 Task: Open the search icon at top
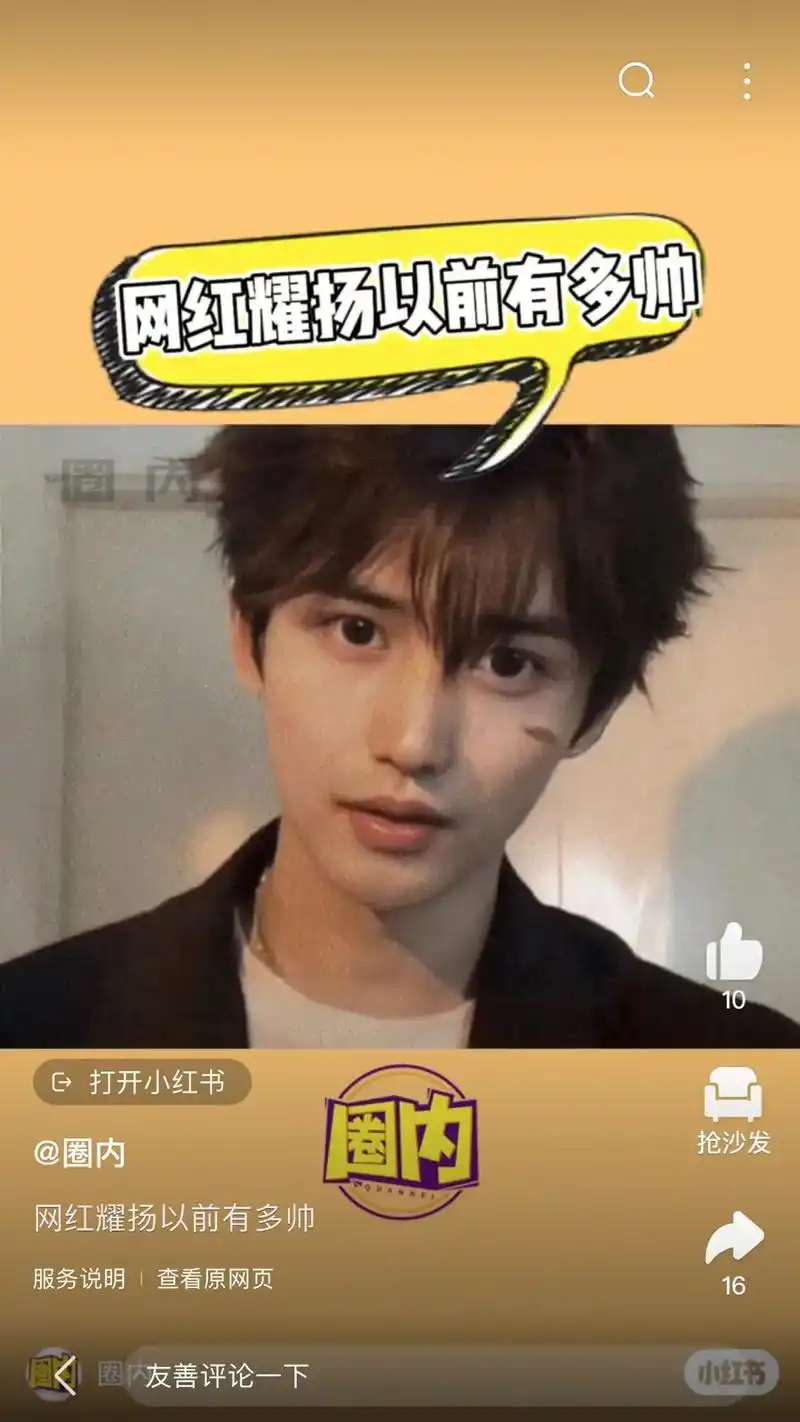coord(636,80)
